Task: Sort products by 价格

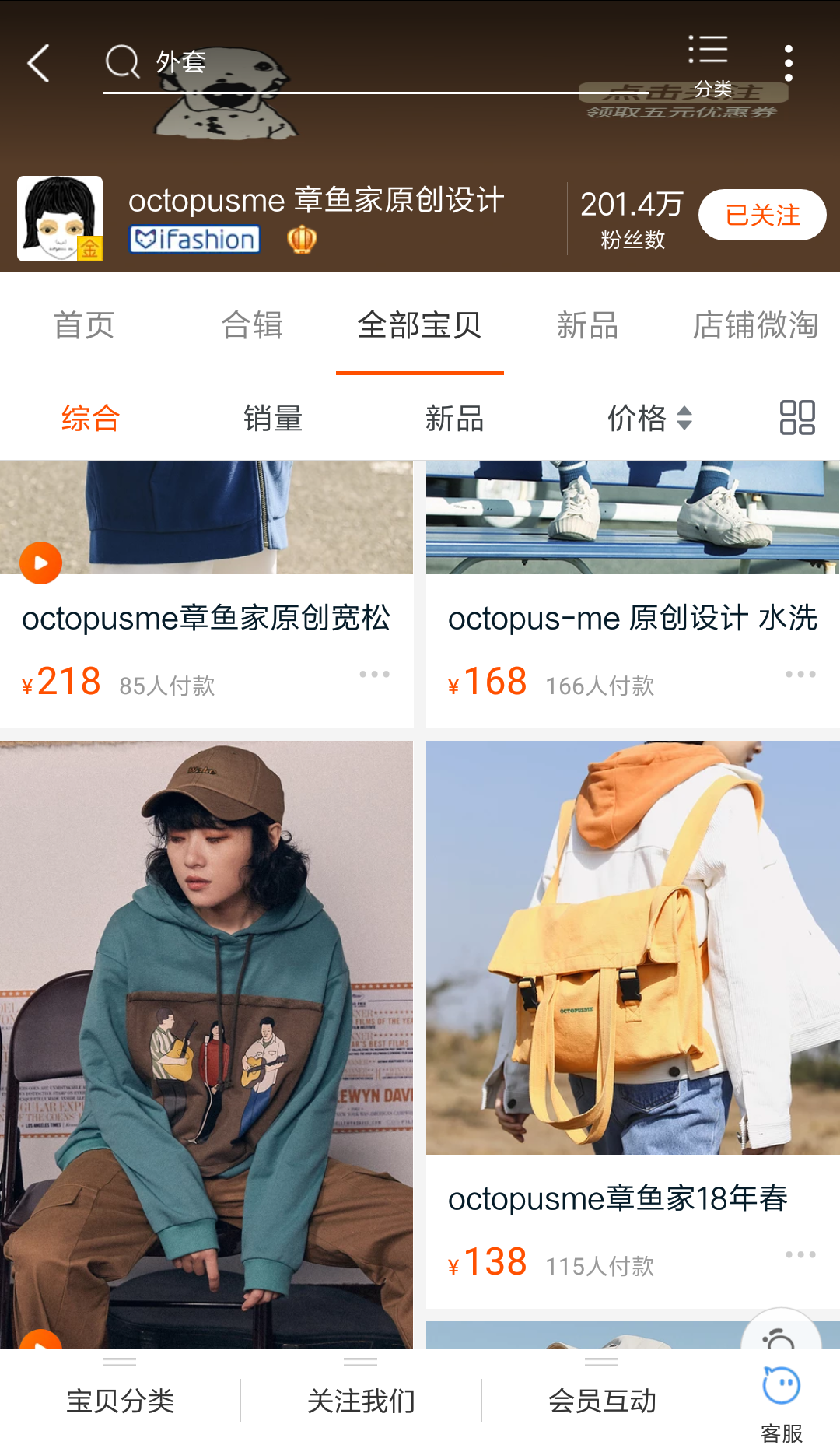Action: pos(648,419)
